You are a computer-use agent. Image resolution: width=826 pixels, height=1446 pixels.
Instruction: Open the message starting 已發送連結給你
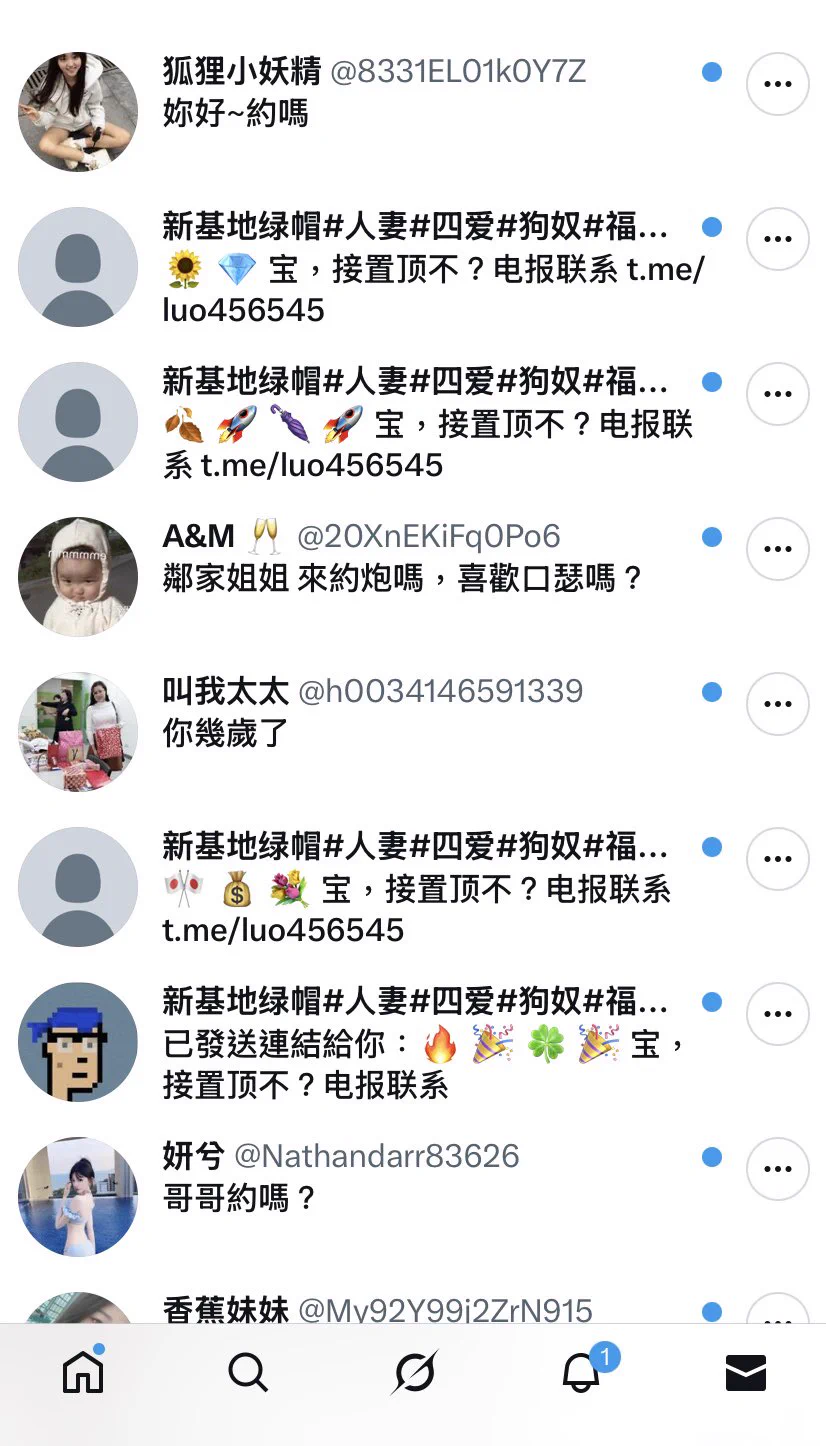coord(420,1045)
